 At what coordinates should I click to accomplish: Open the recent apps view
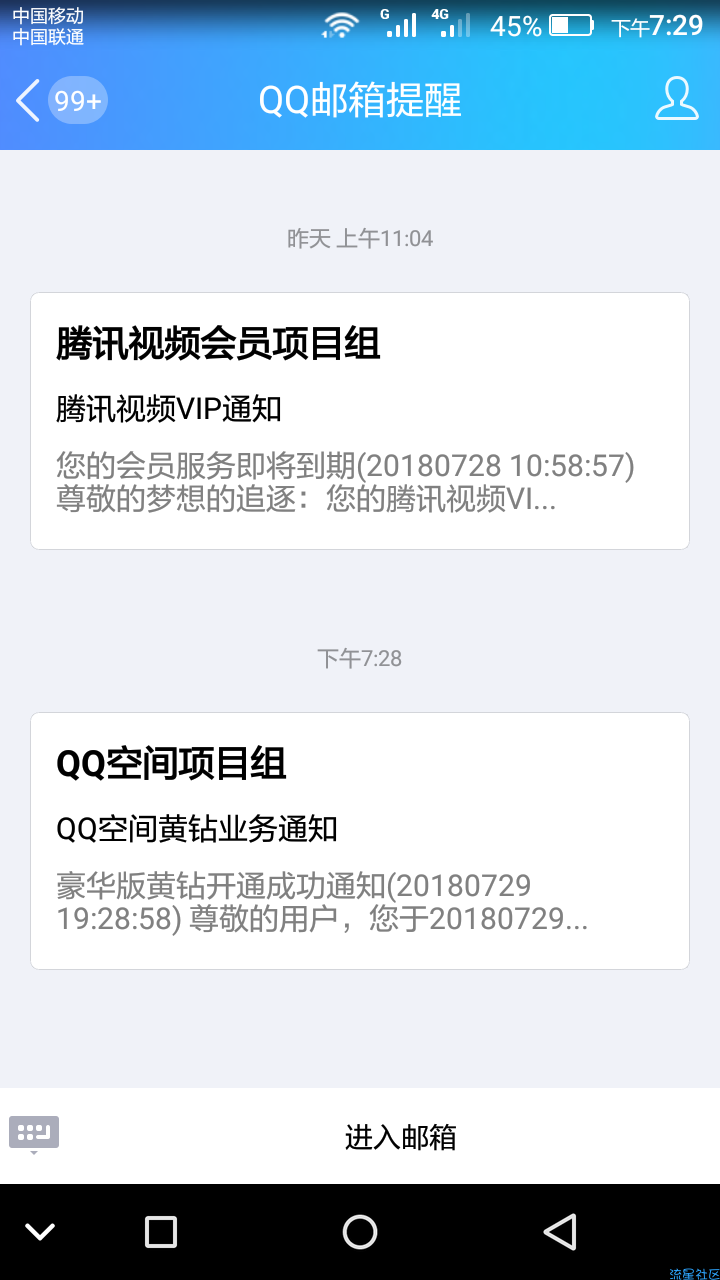click(x=161, y=1232)
